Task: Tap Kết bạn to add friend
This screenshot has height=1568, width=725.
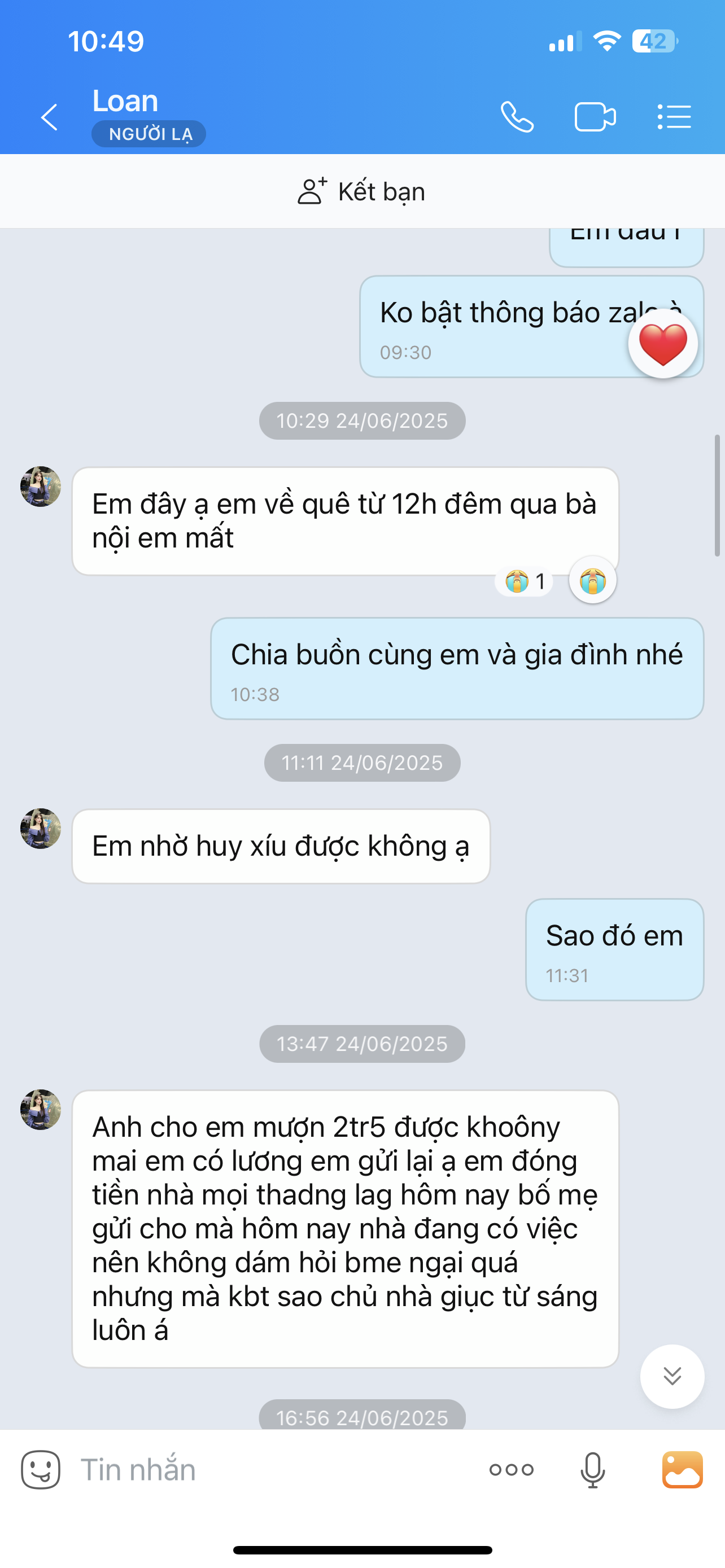Action: pos(362,192)
